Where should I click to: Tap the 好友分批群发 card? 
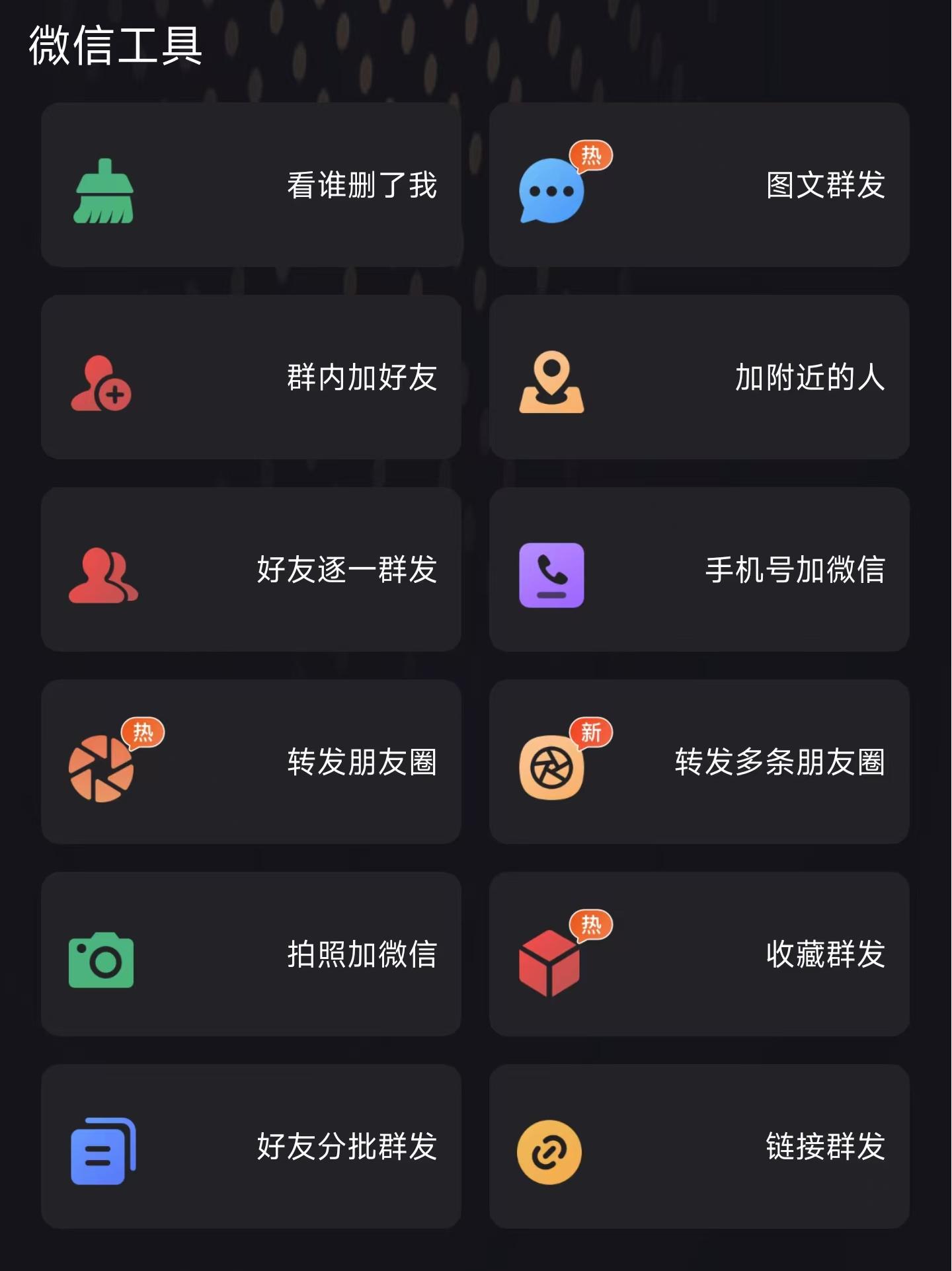click(x=251, y=1147)
